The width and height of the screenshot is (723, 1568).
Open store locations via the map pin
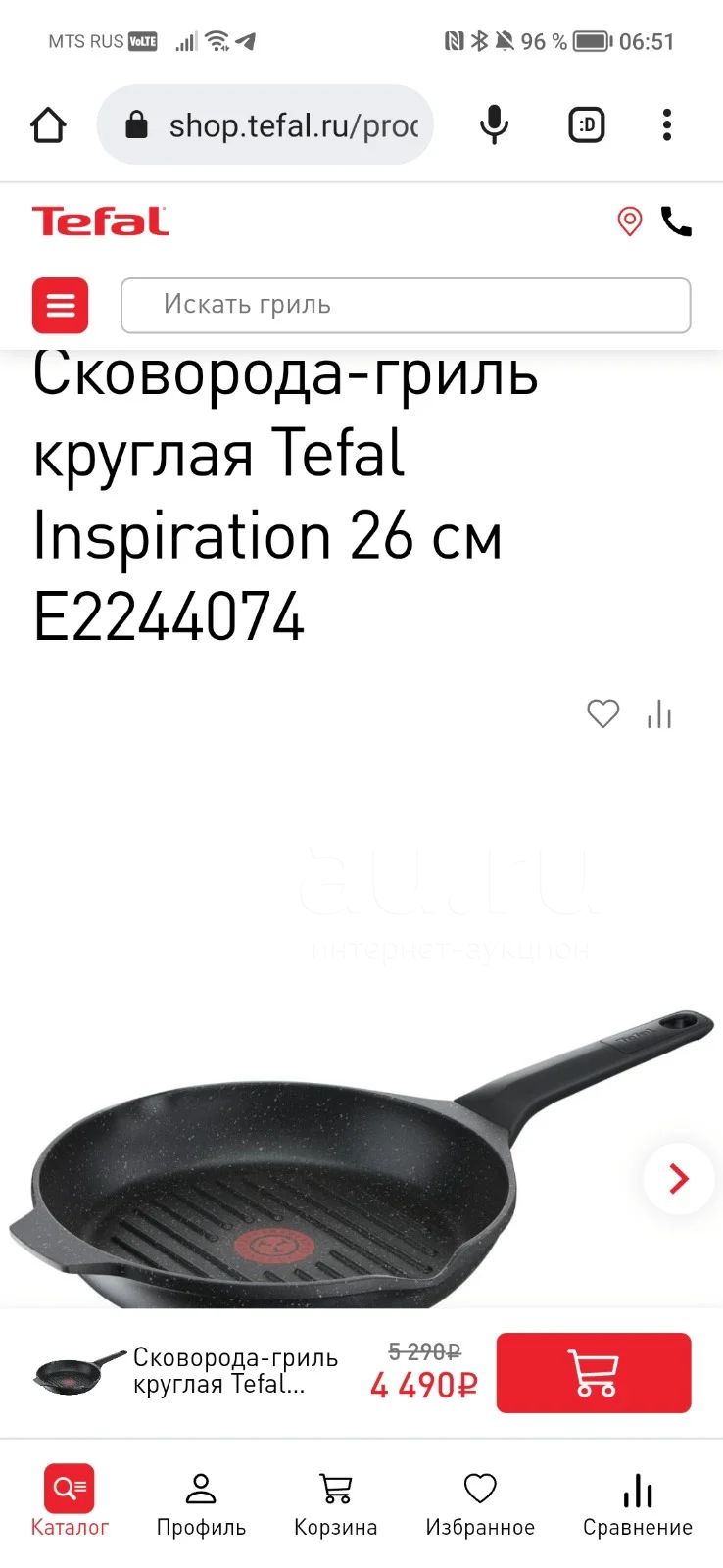(630, 221)
